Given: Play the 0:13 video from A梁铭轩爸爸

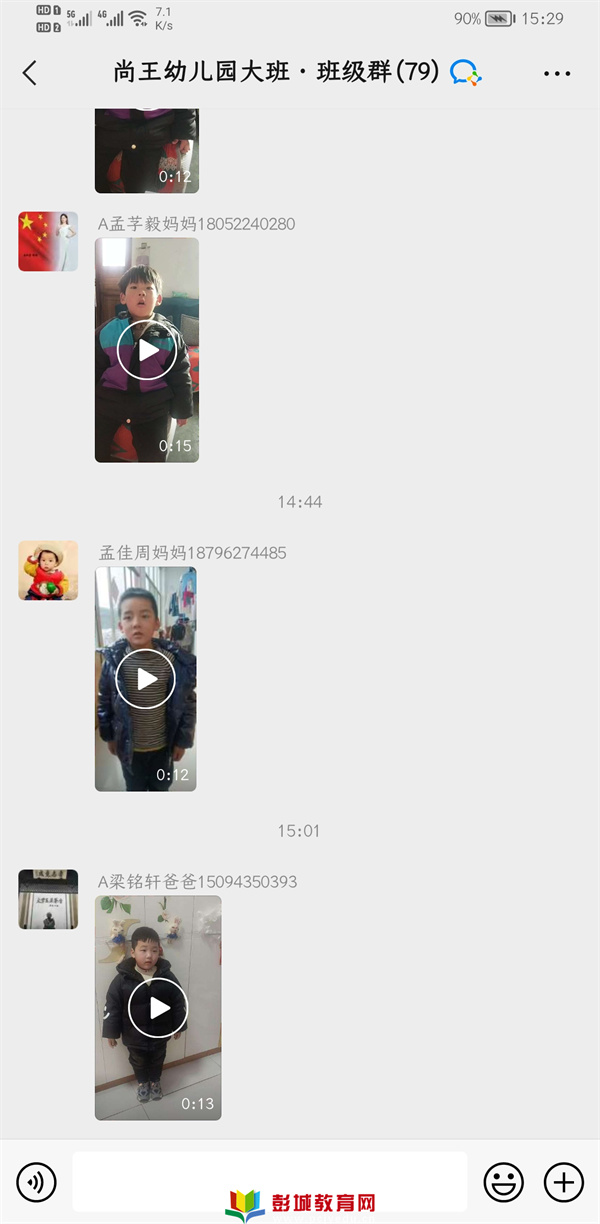Looking at the screenshot, I should 158,1008.
